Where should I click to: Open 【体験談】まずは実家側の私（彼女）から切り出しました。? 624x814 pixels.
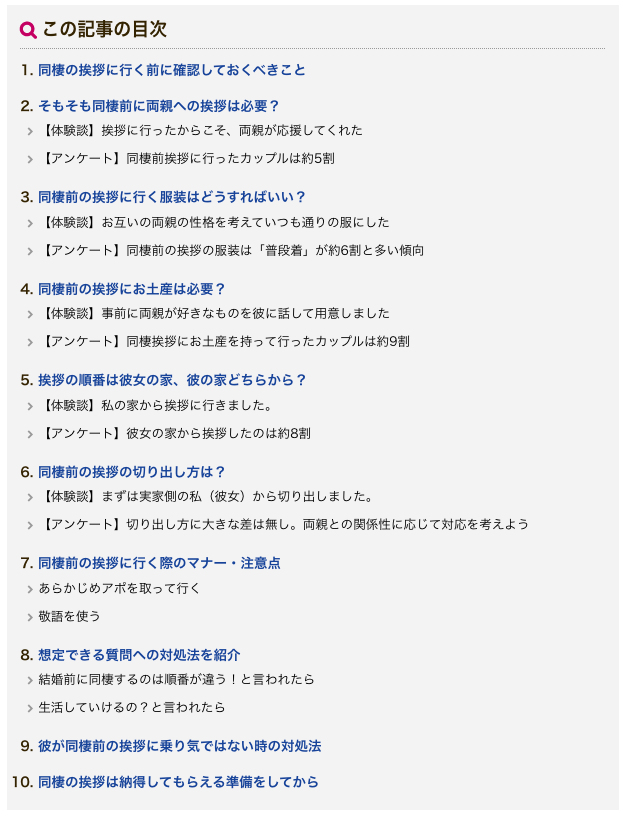208,496
